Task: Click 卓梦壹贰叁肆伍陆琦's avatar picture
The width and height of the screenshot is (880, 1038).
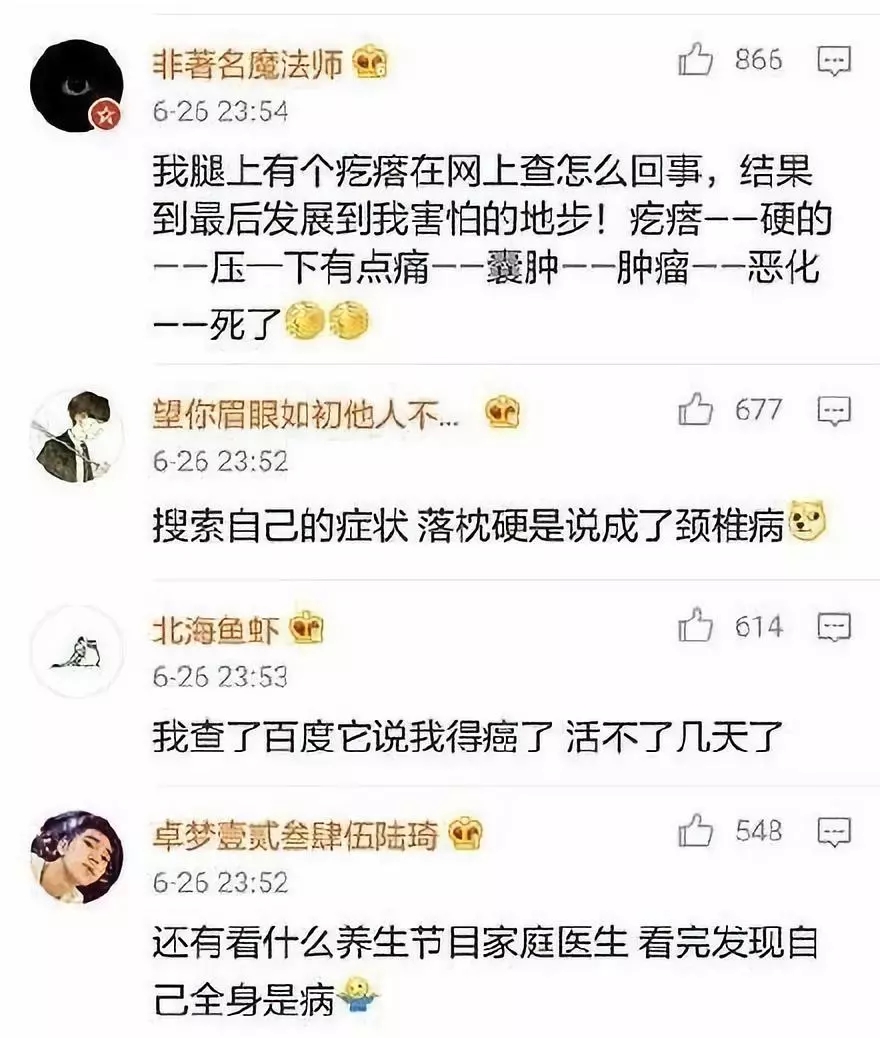Action: pos(80,858)
